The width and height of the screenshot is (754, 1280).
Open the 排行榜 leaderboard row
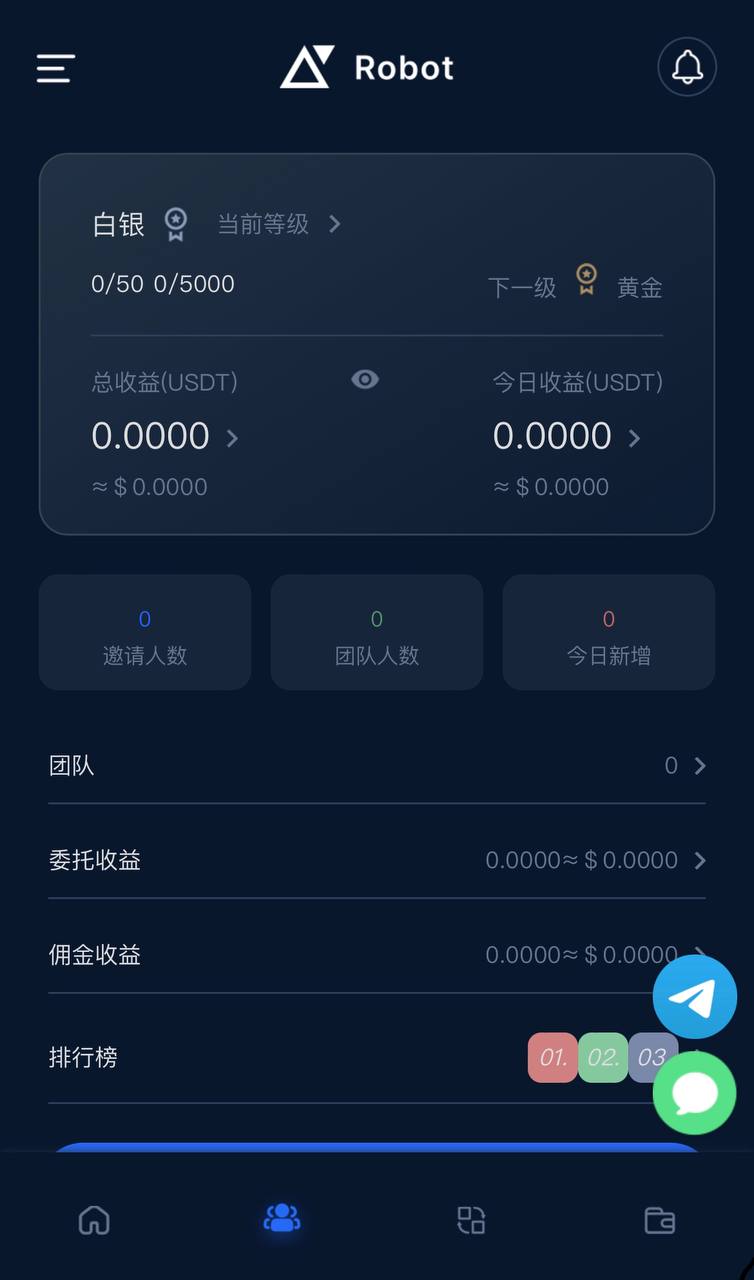point(300,1058)
